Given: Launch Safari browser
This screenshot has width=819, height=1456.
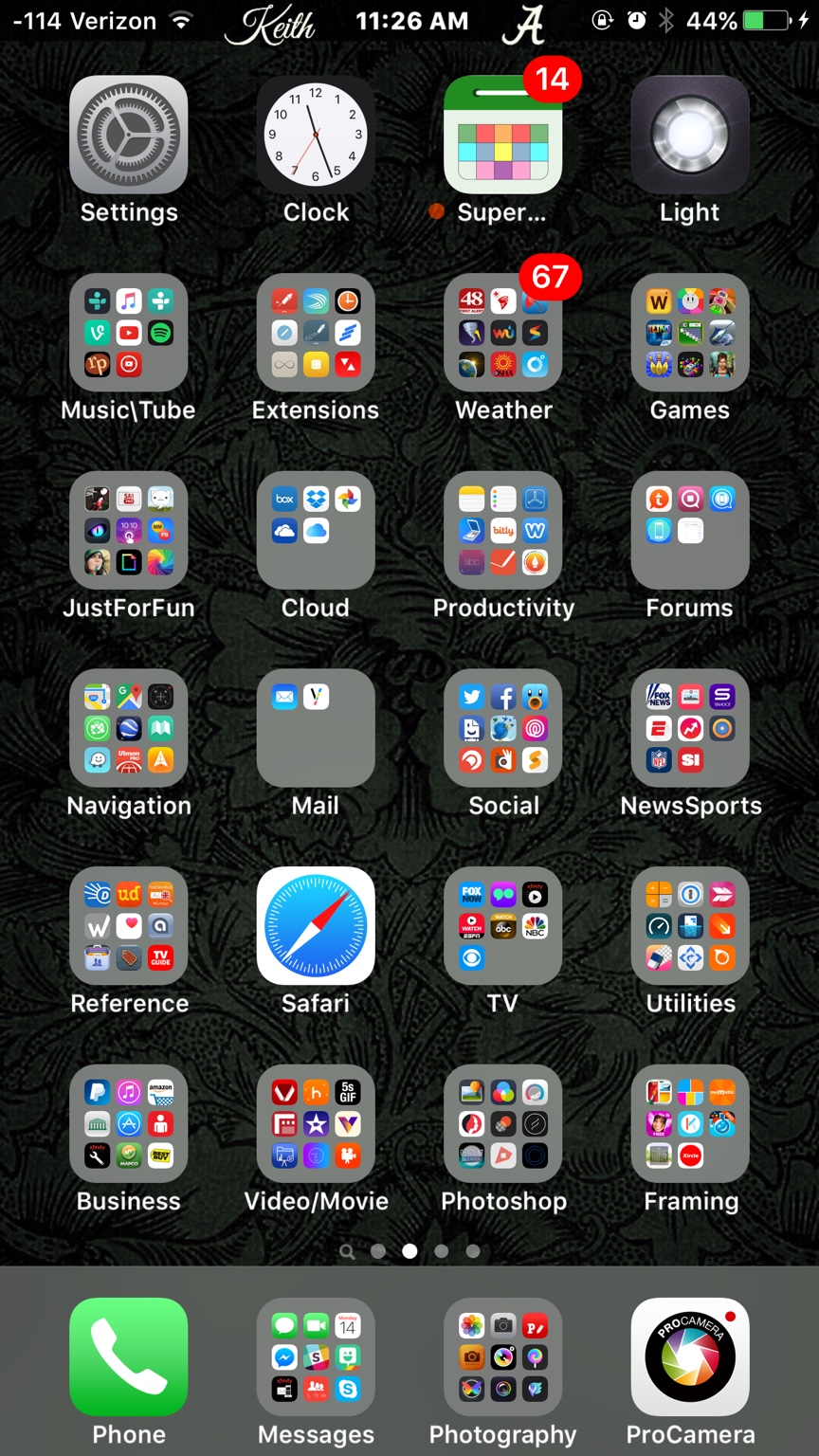Looking at the screenshot, I should (x=316, y=925).
